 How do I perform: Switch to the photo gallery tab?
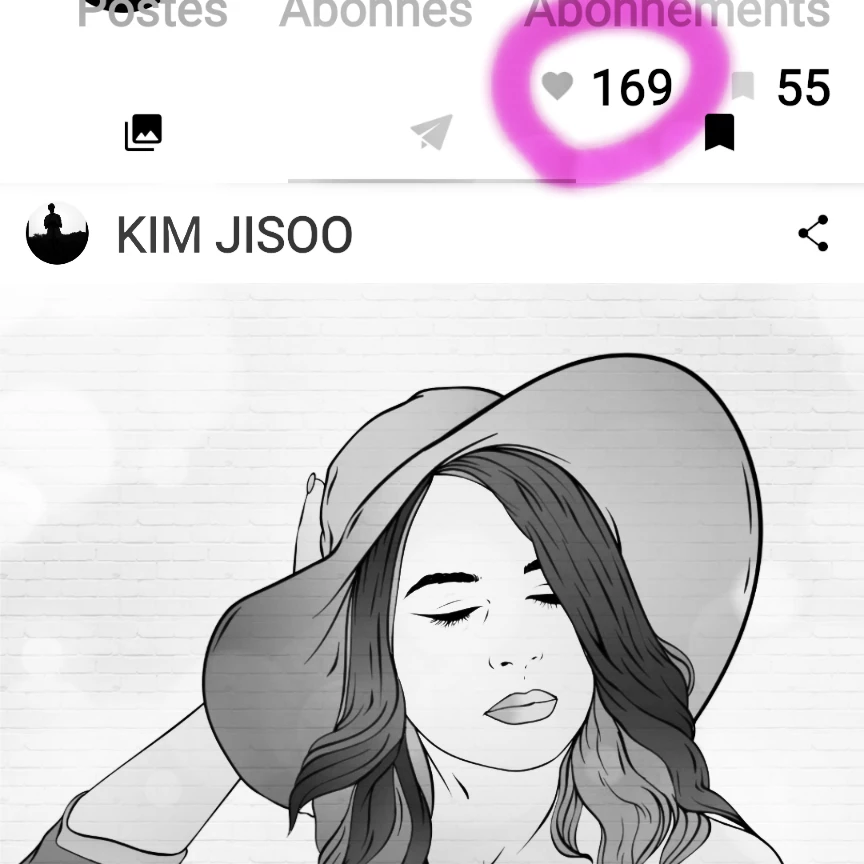pos(143,132)
